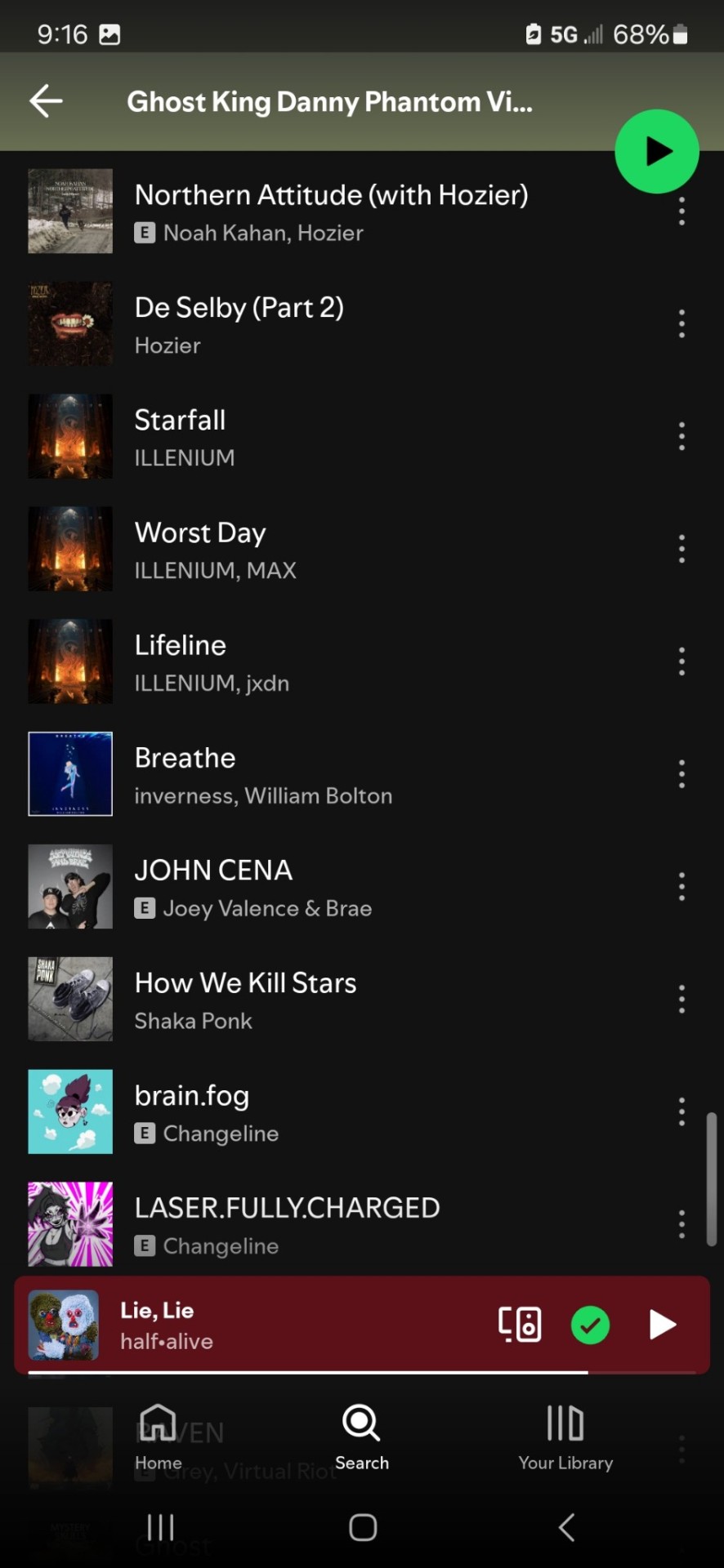This screenshot has width=724, height=1568.
Task: Switch to the Home tab
Action: 159,1437
